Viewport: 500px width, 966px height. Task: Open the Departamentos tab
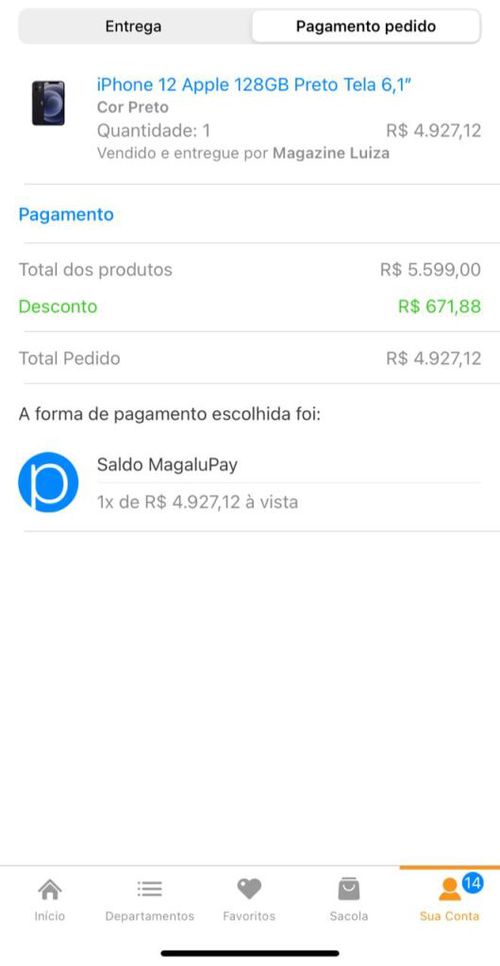150,900
